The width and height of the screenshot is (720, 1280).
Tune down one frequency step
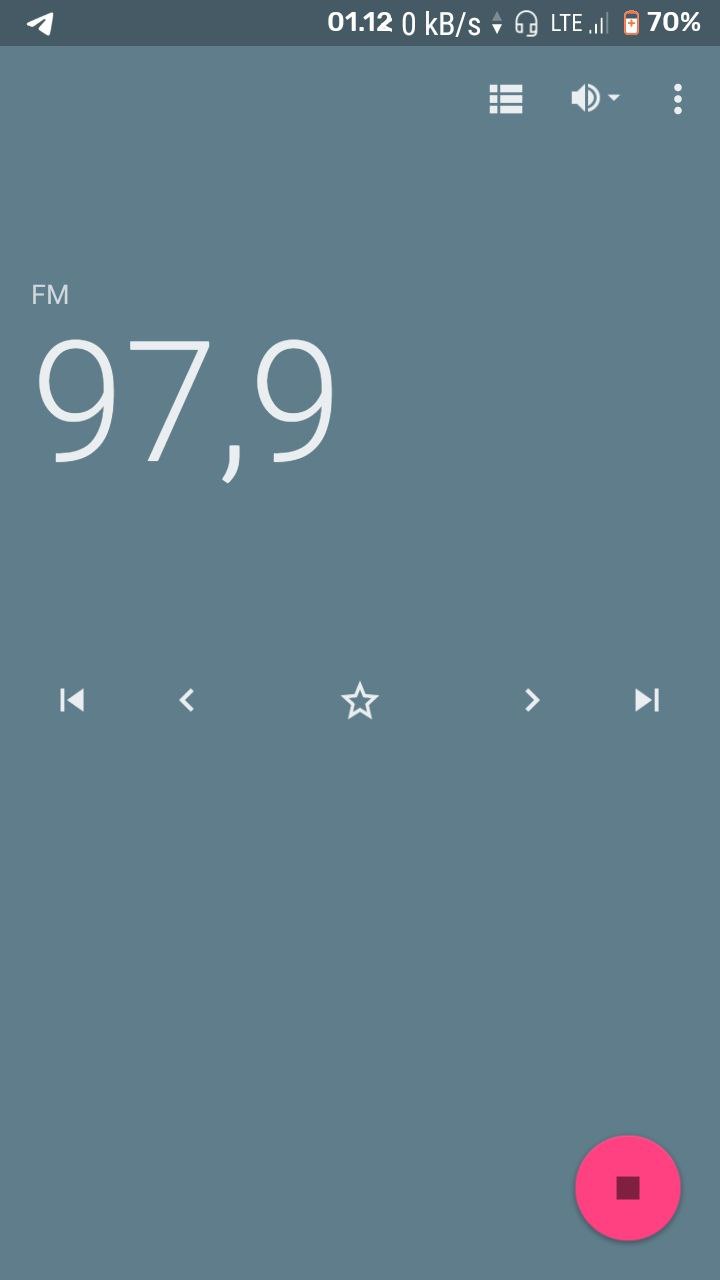click(187, 700)
